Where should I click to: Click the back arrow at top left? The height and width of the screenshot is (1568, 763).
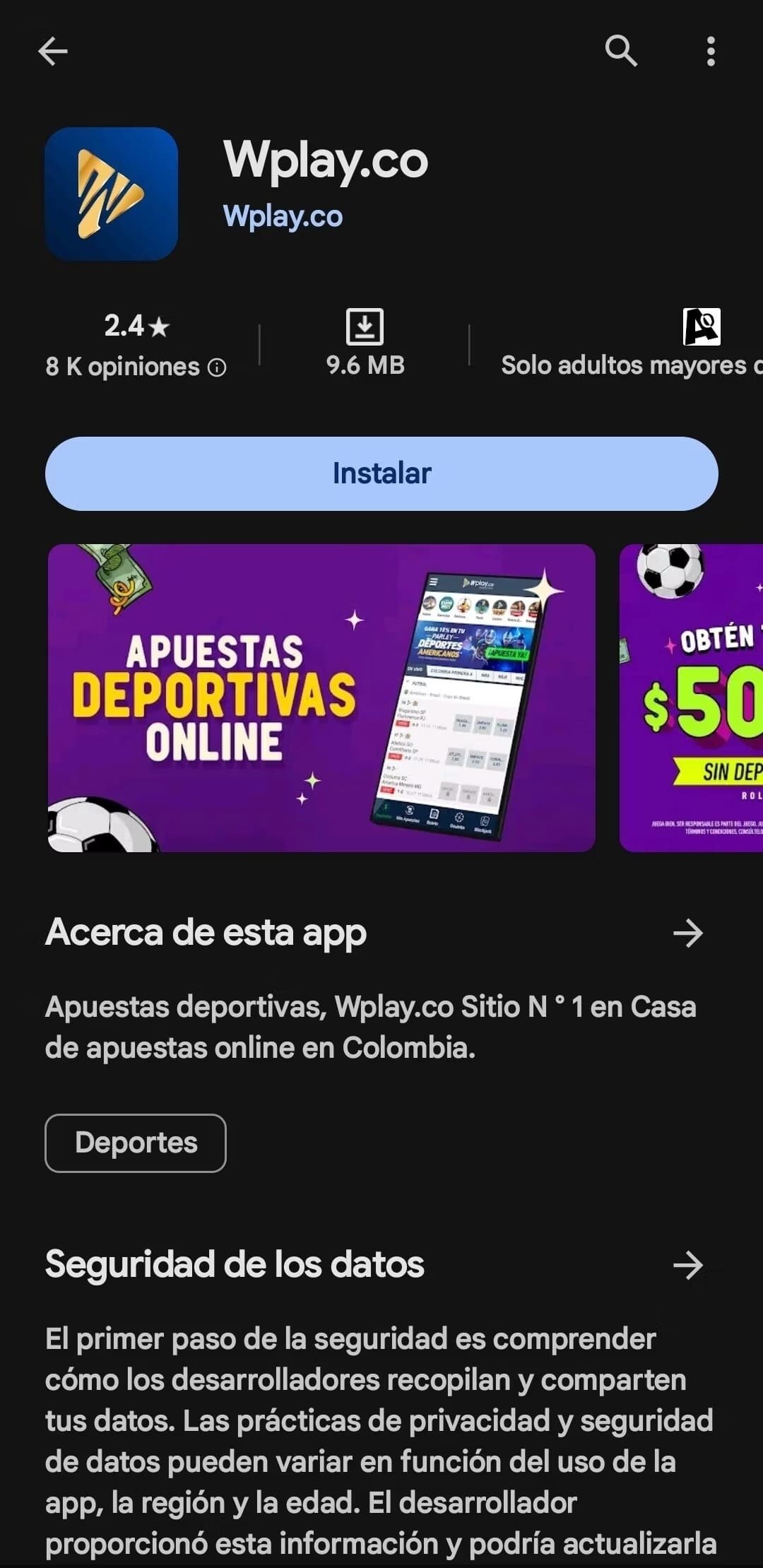(x=53, y=51)
